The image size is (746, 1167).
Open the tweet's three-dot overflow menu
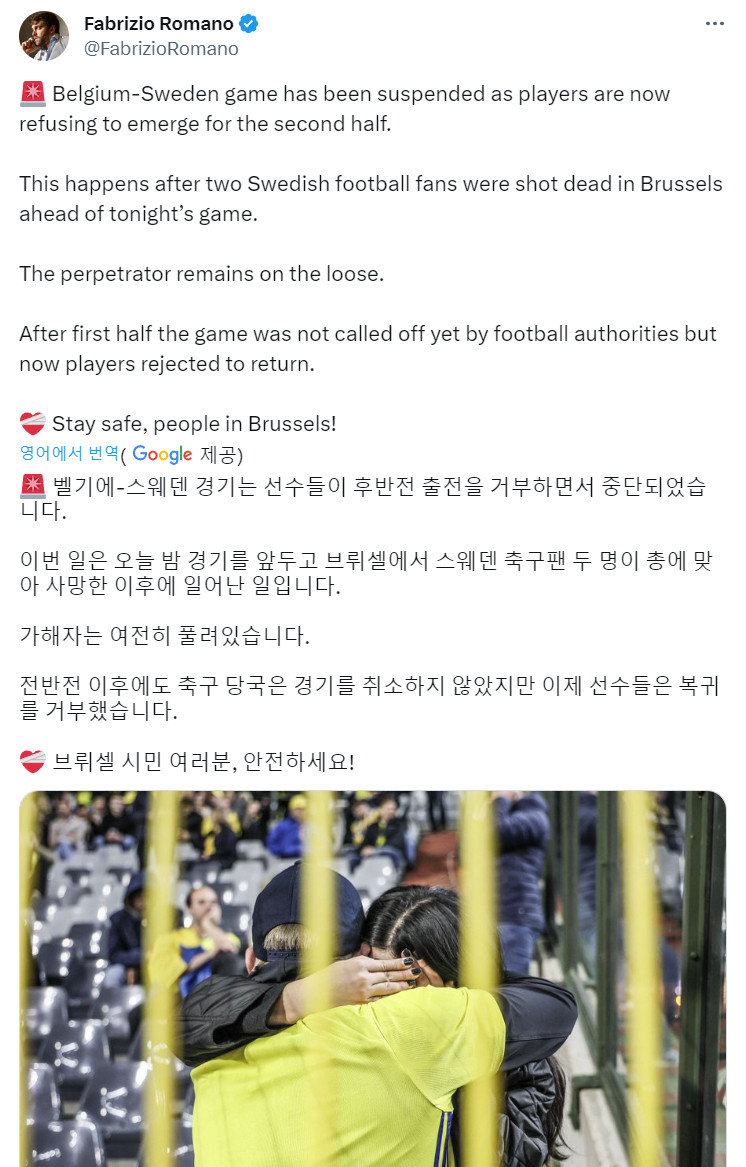click(x=714, y=24)
